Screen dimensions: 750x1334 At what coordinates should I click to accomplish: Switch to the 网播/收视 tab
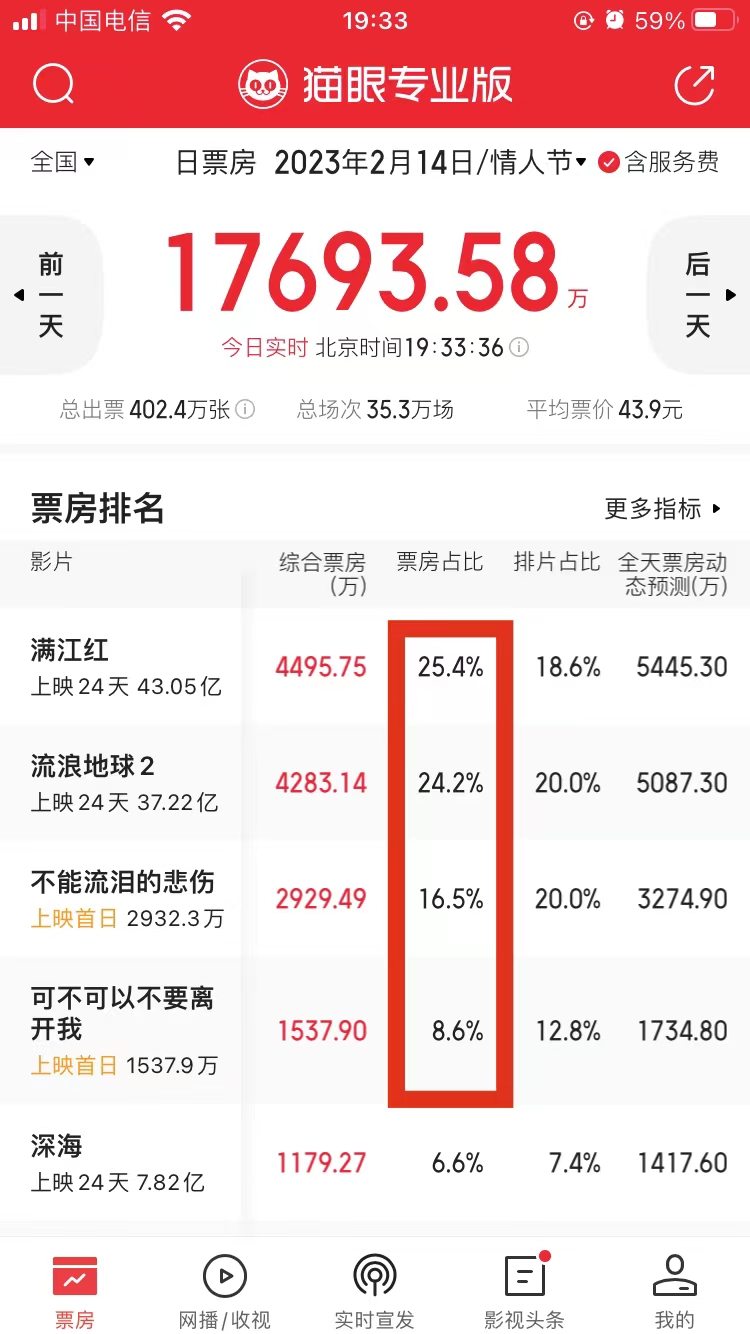[x=225, y=1292]
